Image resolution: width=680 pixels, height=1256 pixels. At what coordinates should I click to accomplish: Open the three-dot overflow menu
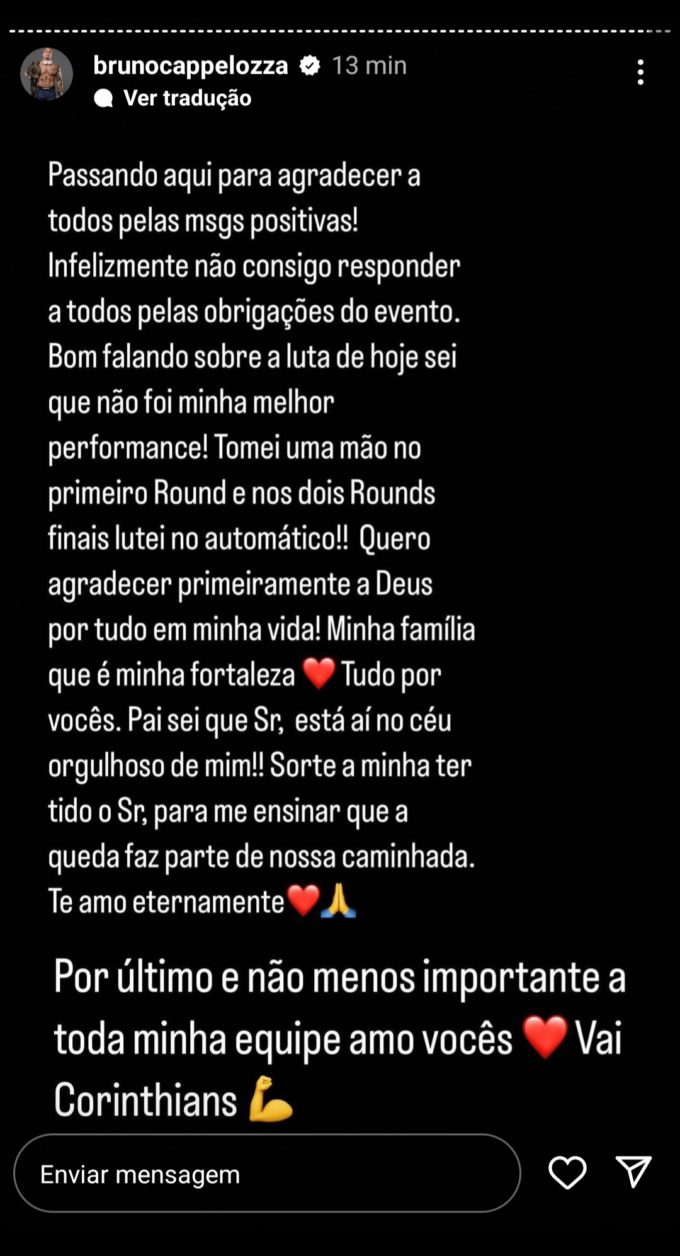pyautogui.click(x=640, y=72)
